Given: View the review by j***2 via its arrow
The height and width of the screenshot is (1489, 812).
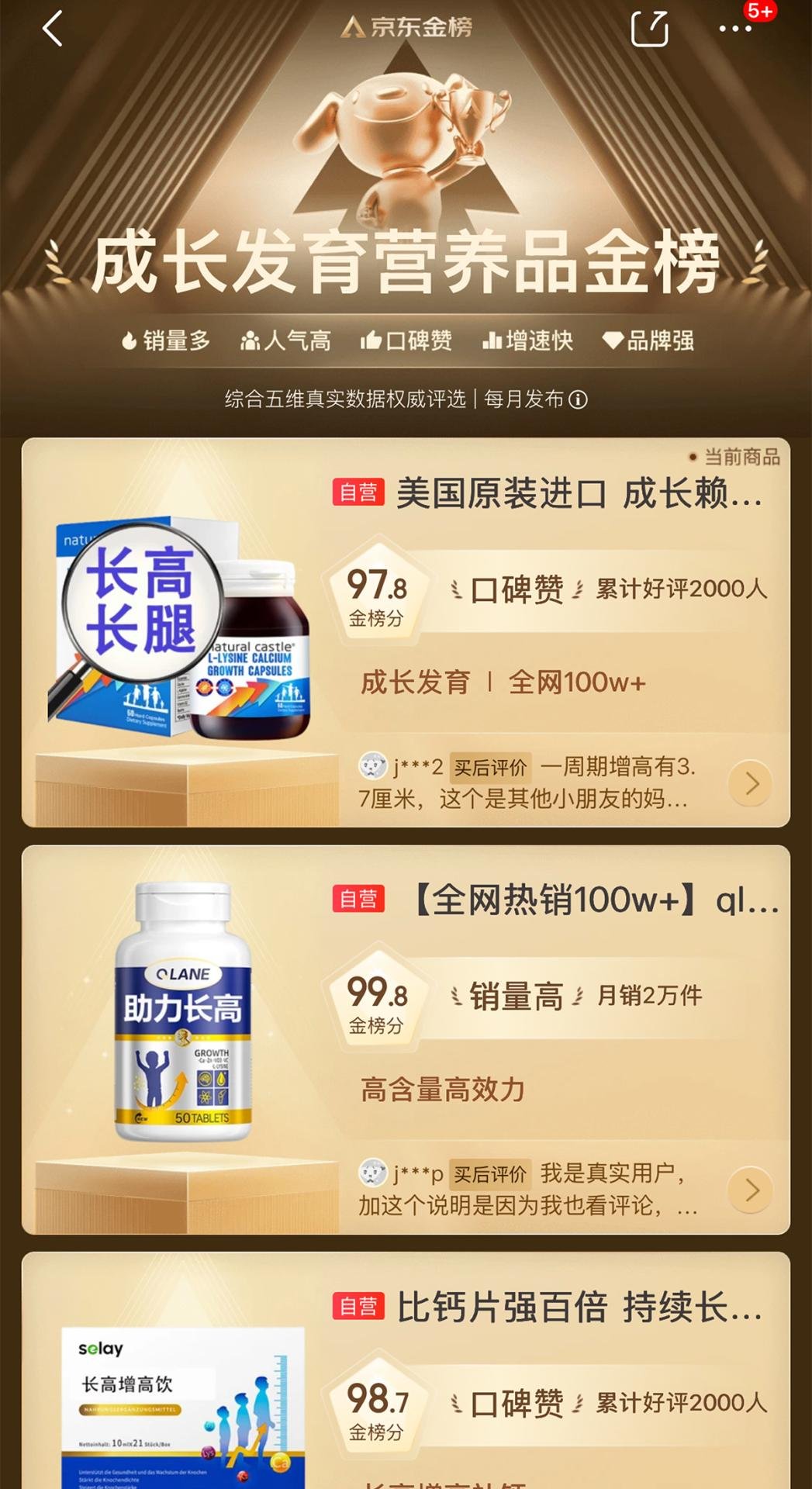Looking at the screenshot, I should (750, 783).
